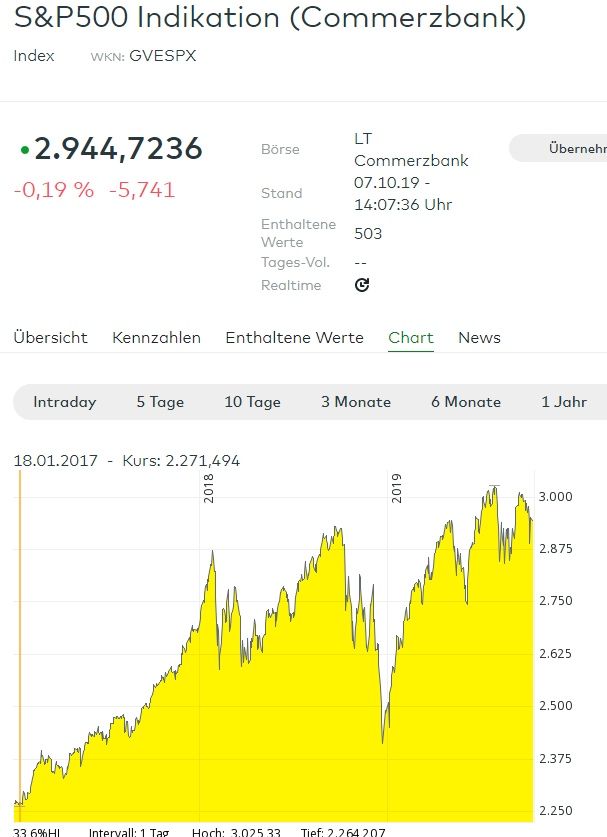This screenshot has width=607, height=837.
Task: Show the 5 Tage chart range
Action: pyautogui.click(x=160, y=402)
